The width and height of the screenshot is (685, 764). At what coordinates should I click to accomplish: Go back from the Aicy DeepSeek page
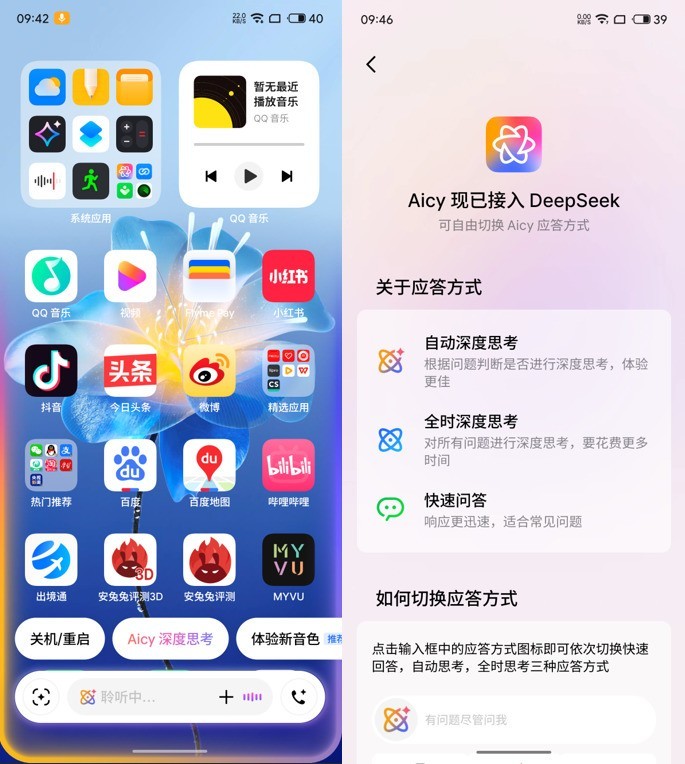tap(371, 65)
